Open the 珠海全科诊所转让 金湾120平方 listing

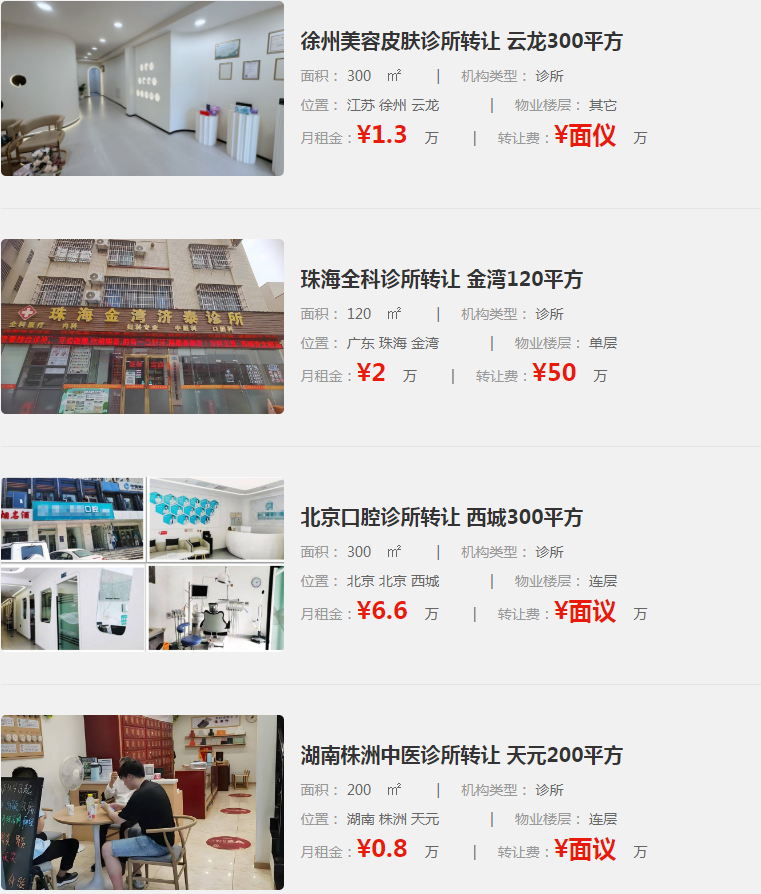(x=441, y=280)
